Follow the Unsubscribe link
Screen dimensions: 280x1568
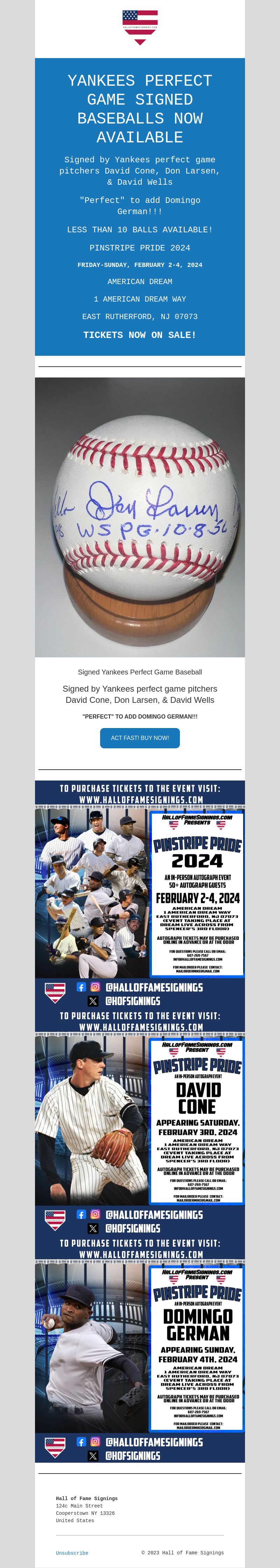tap(72, 1553)
